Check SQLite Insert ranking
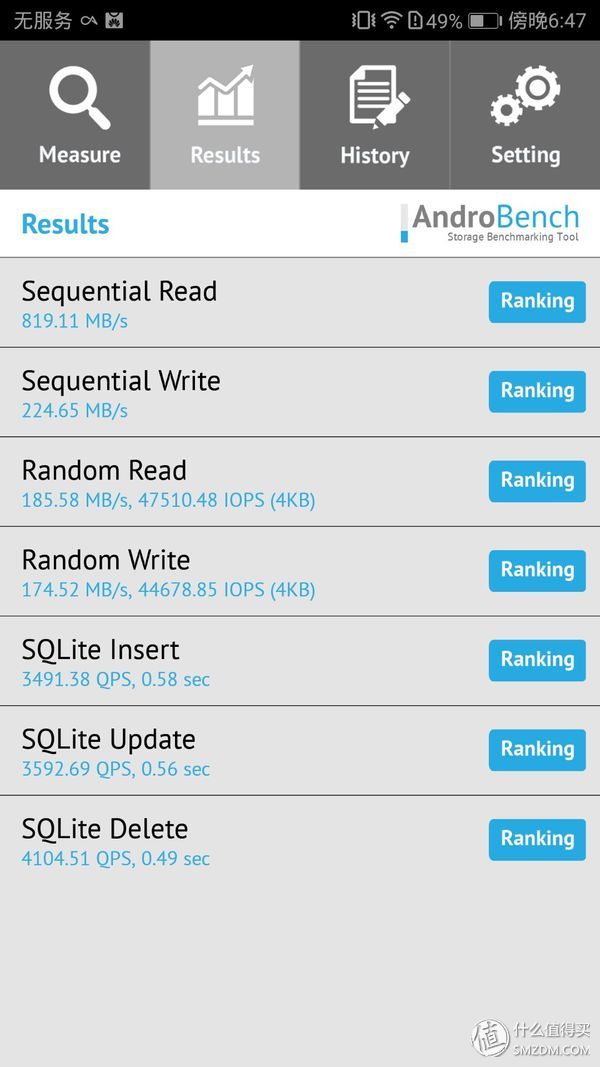This screenshot has height=1067, width=600. pos(537,660)
